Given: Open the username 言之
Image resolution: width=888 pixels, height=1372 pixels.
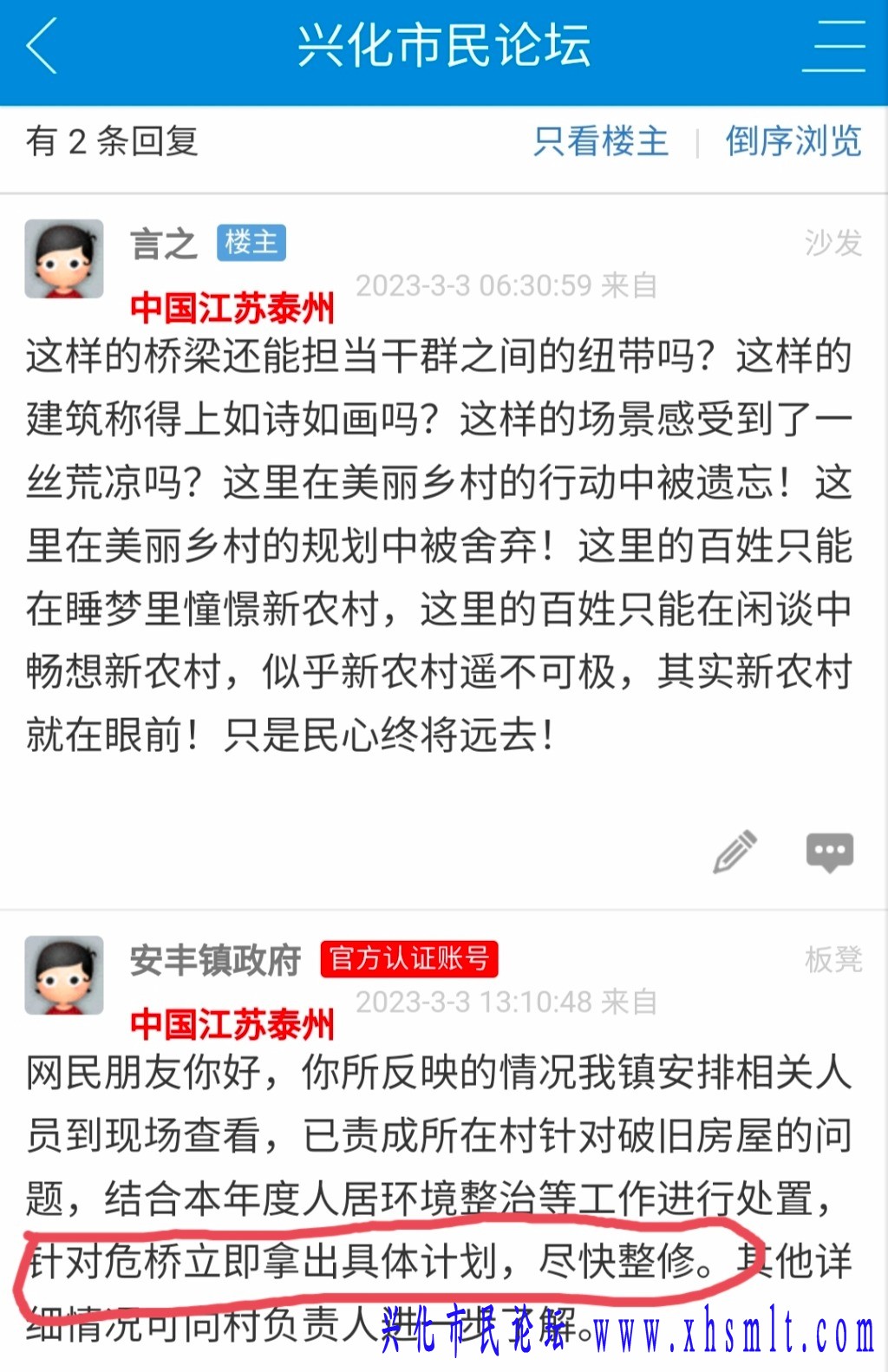Looking at the screenshot, I should [x=163, y=244].
